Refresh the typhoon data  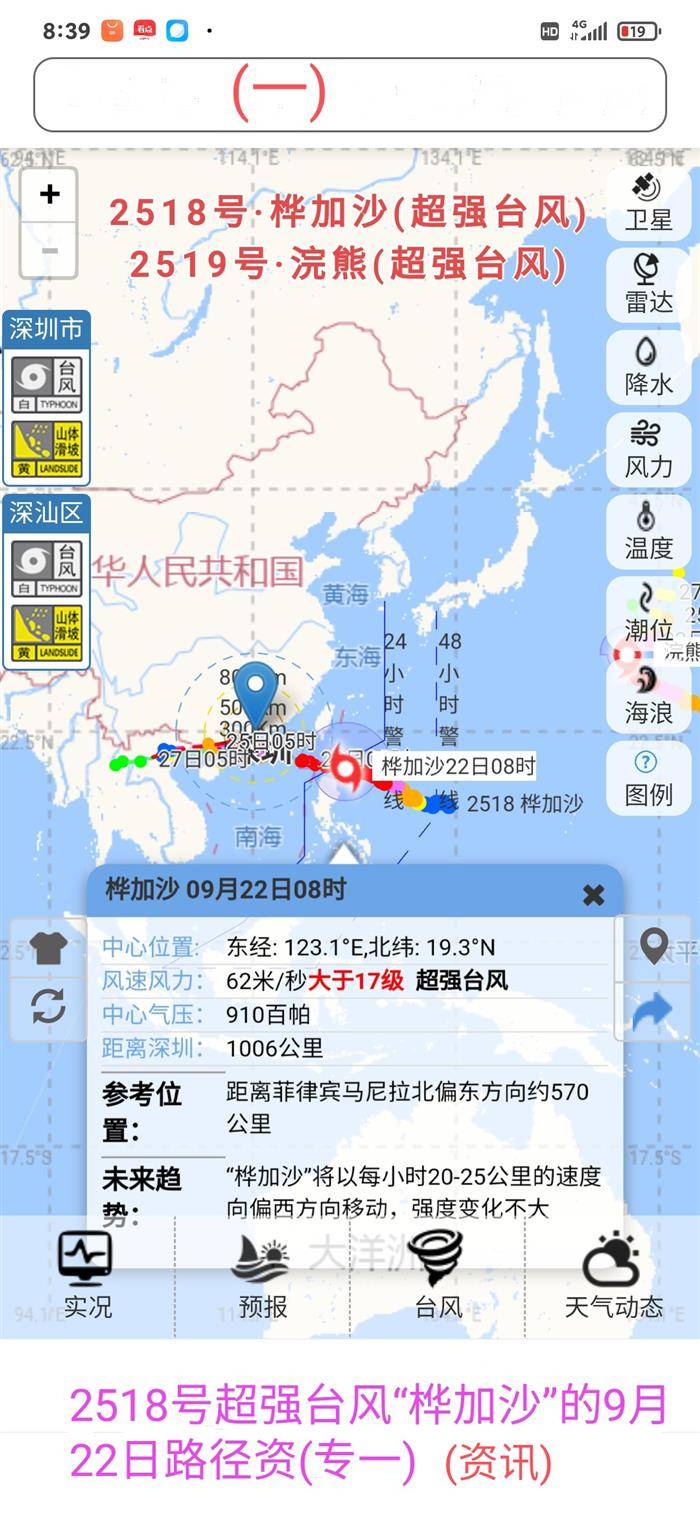click(x=48, y=1005)
